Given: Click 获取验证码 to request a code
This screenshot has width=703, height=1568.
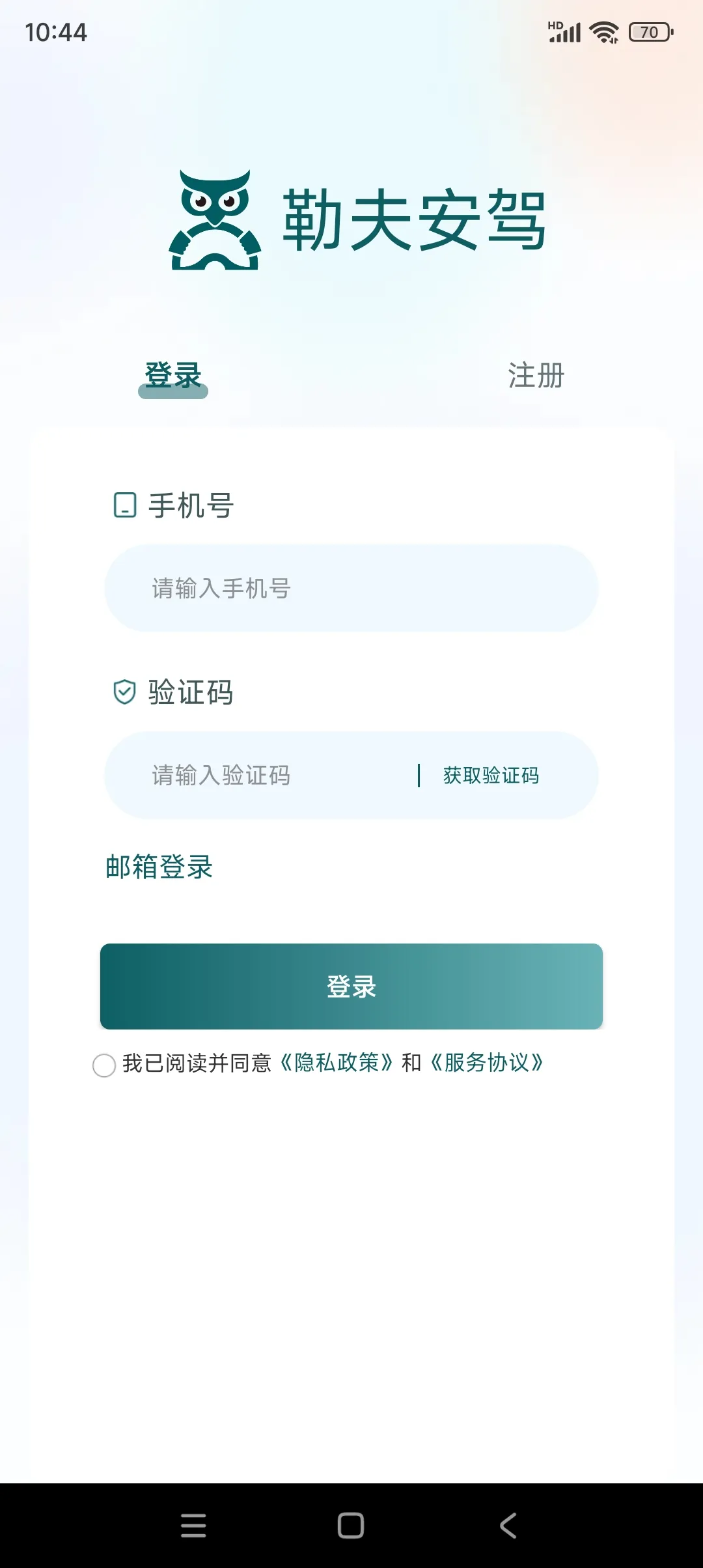Looking at the screenshot, I should [x=491, y=776].
